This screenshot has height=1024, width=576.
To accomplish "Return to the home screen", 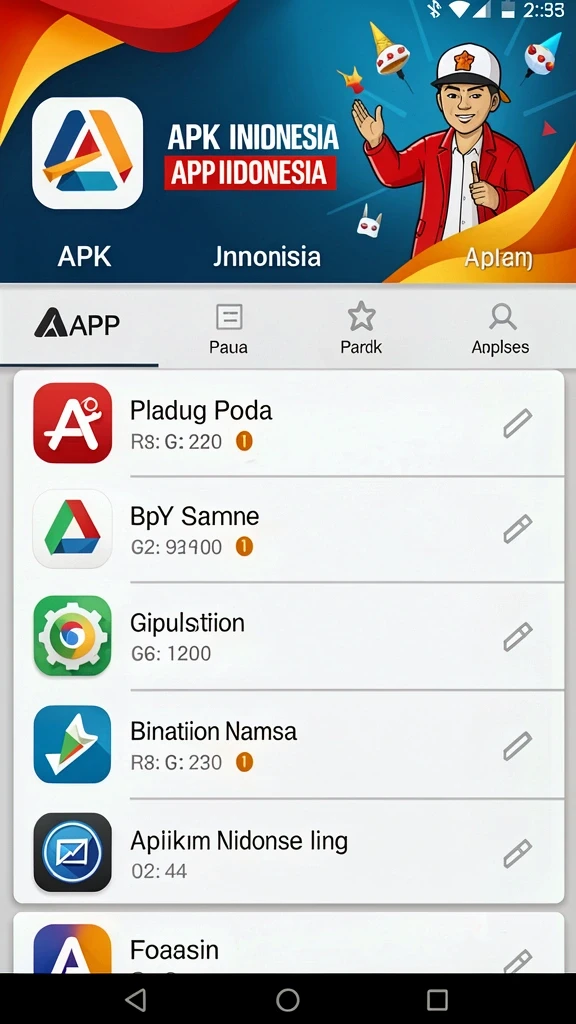I will 288,999.
